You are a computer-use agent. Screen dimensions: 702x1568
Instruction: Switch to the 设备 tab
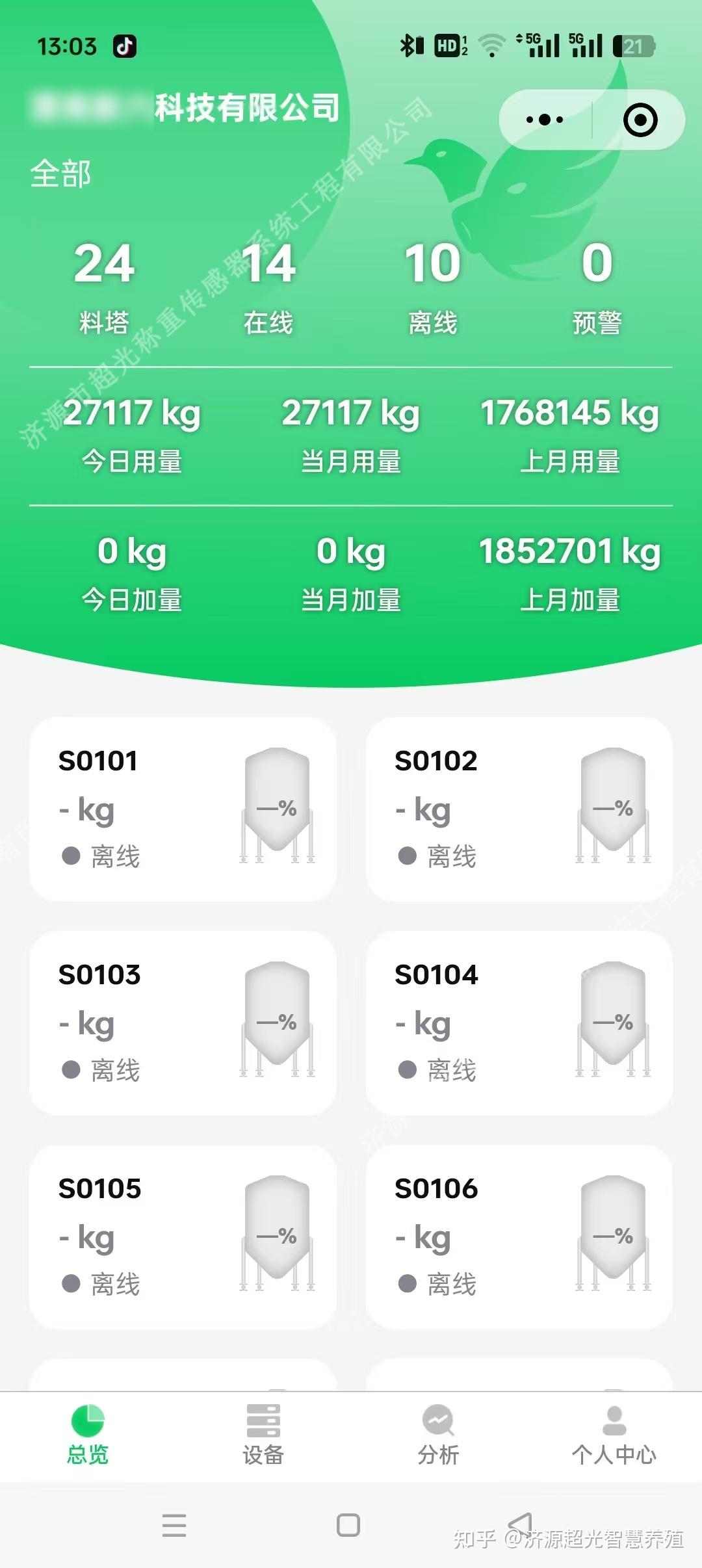tap(263, 1435)
